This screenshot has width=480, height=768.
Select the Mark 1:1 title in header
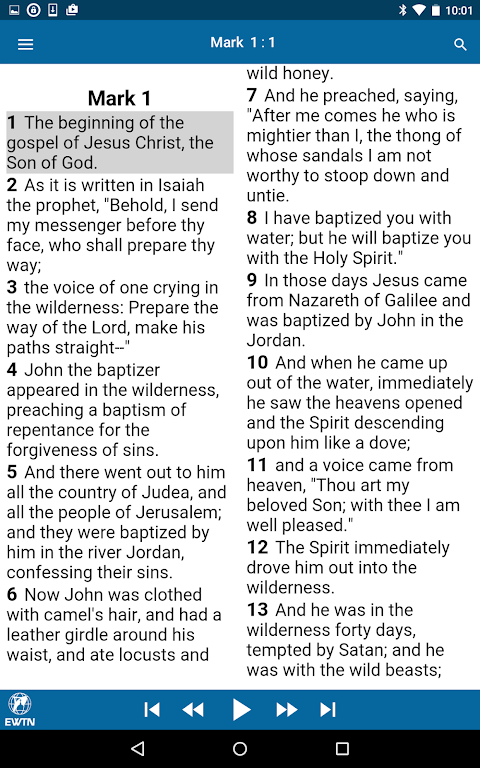[x=242, y=42]
